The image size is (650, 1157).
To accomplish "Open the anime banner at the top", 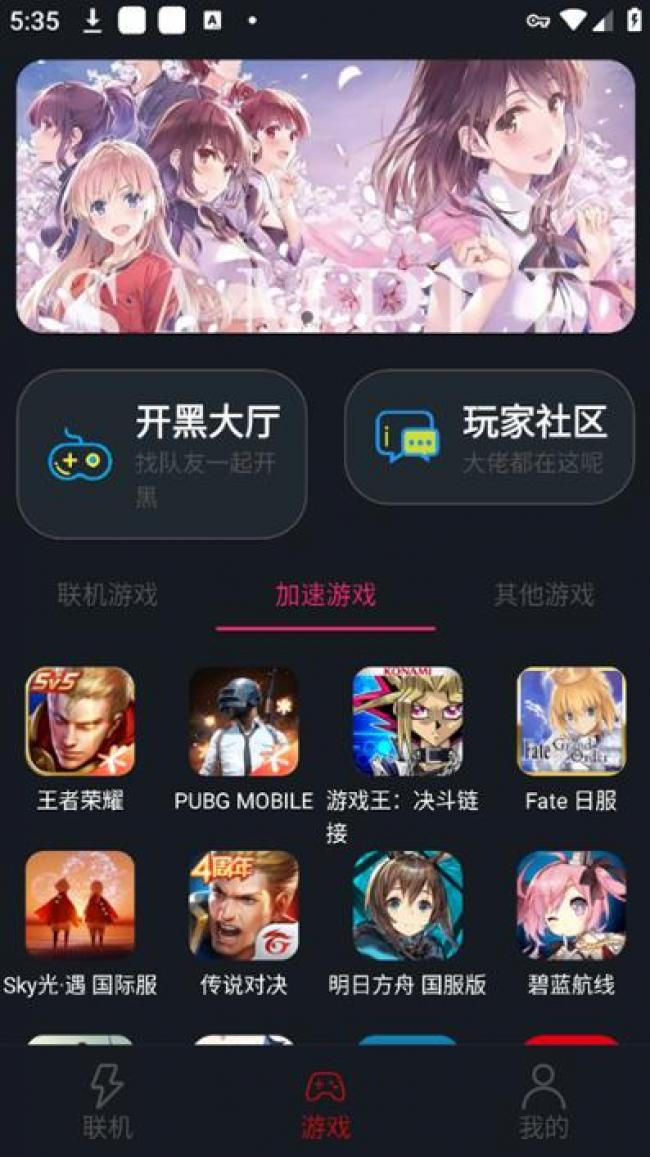I will [325, 196].
